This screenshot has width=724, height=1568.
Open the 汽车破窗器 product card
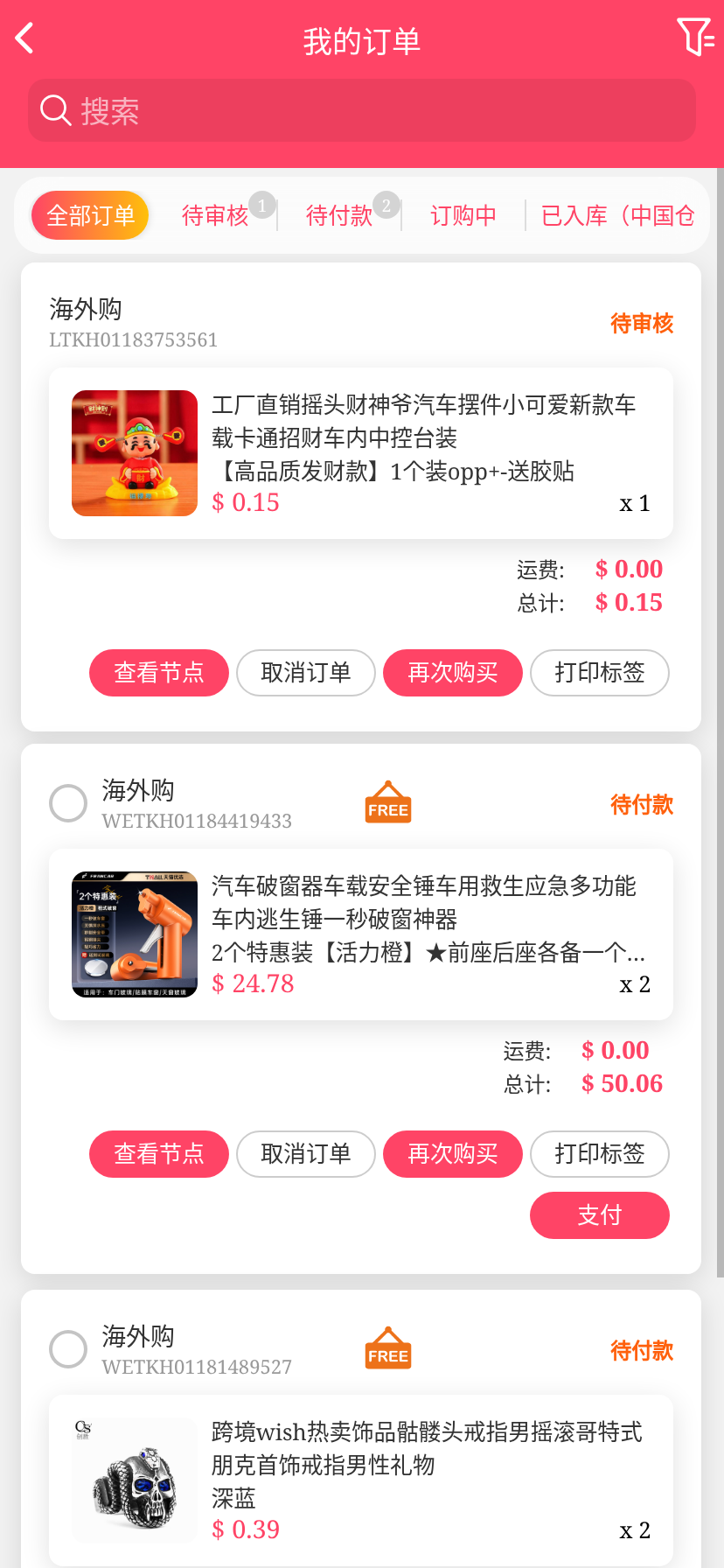(x=361, y=934)
